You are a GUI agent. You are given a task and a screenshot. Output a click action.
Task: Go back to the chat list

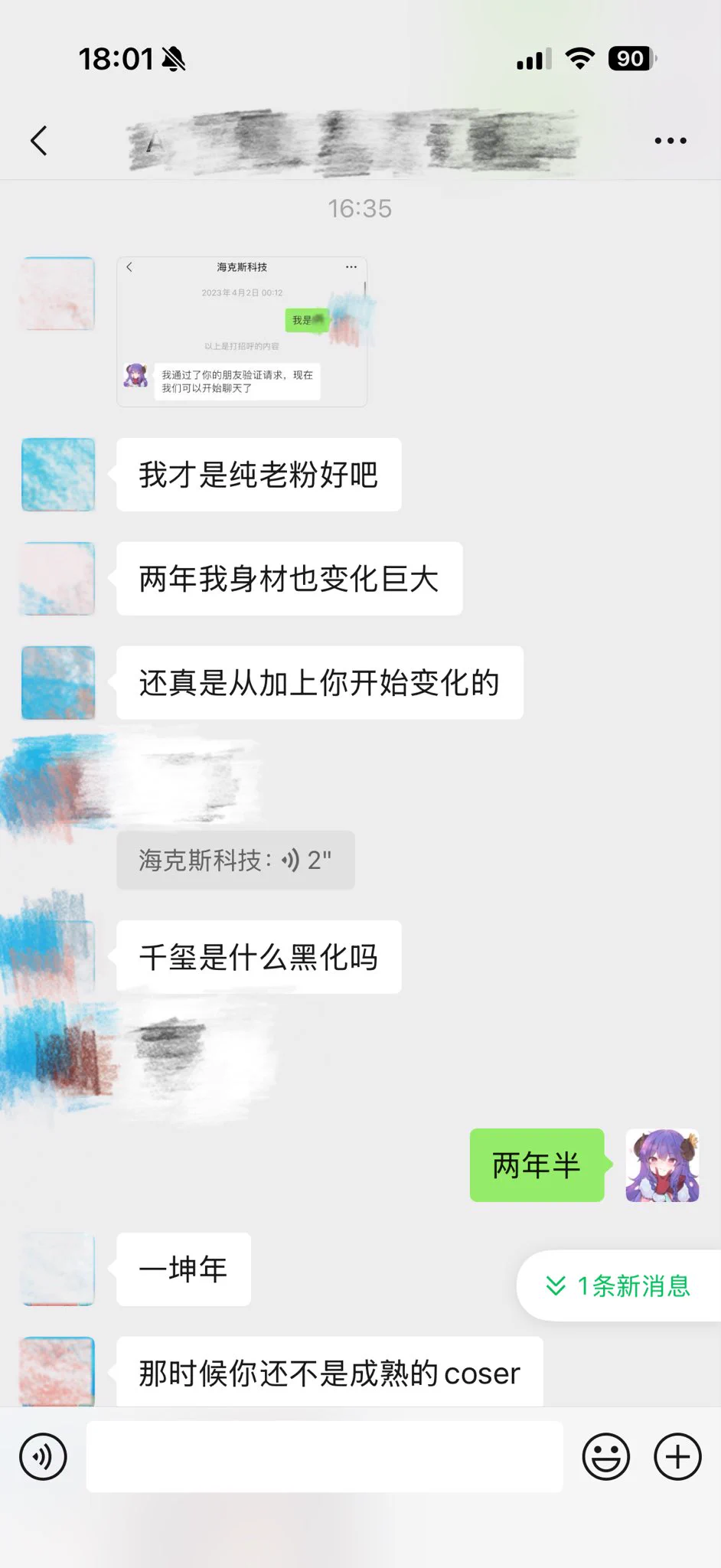tap(39, 141)
